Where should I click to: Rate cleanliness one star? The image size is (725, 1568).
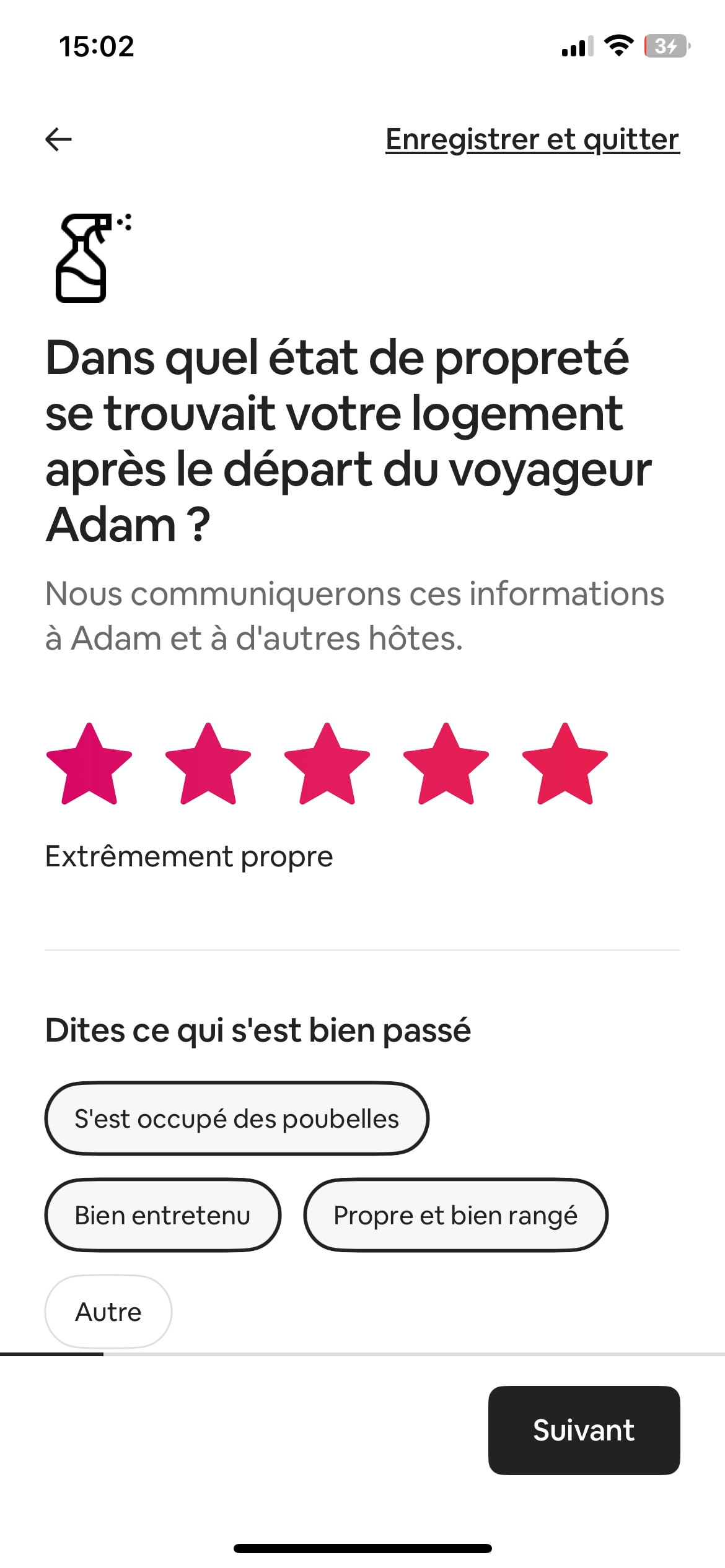click(89, 765)
